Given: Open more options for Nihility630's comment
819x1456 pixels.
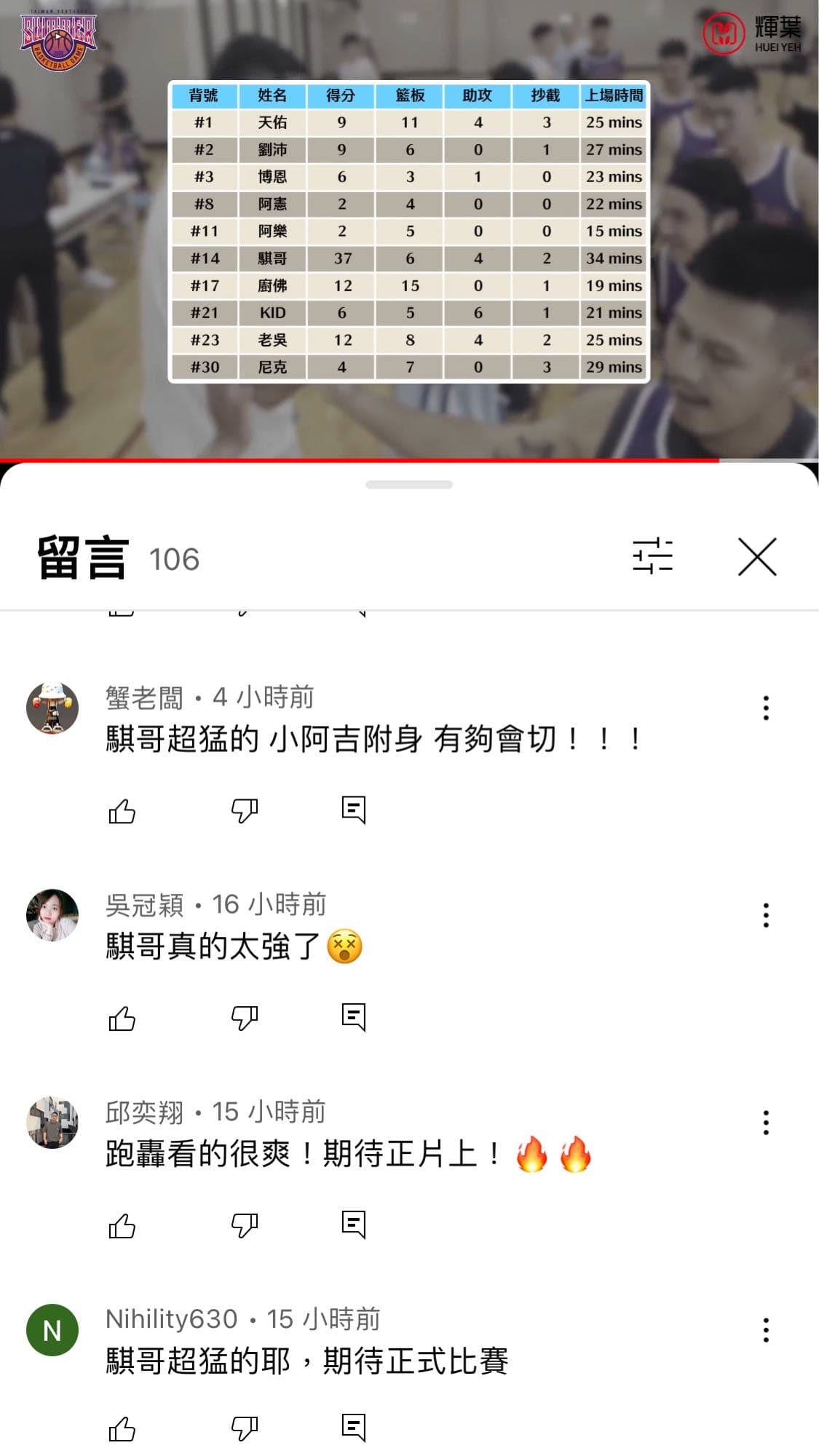Looking at the screenshot, I should click(766, 1330).
